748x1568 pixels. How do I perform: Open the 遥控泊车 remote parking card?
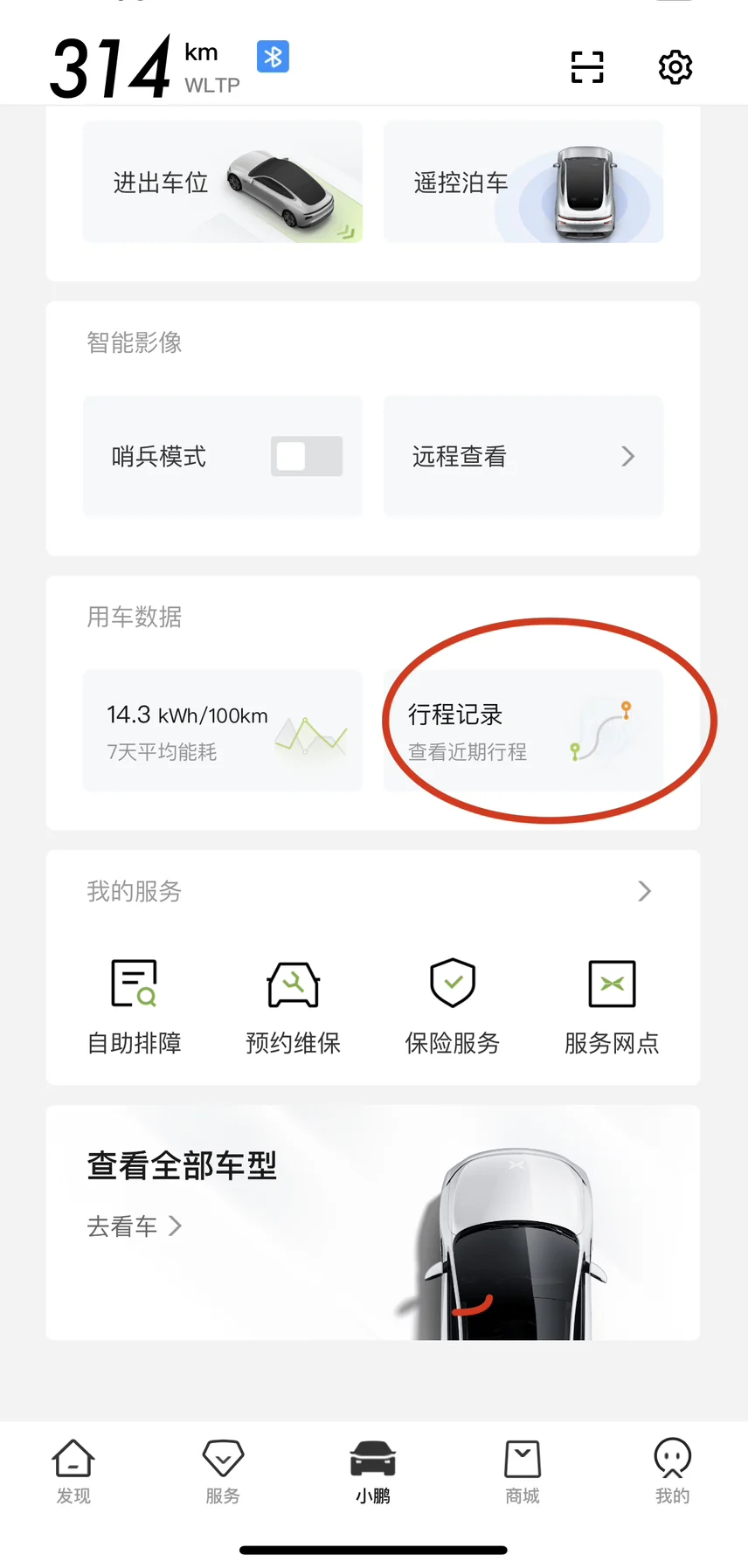(523, 182)
